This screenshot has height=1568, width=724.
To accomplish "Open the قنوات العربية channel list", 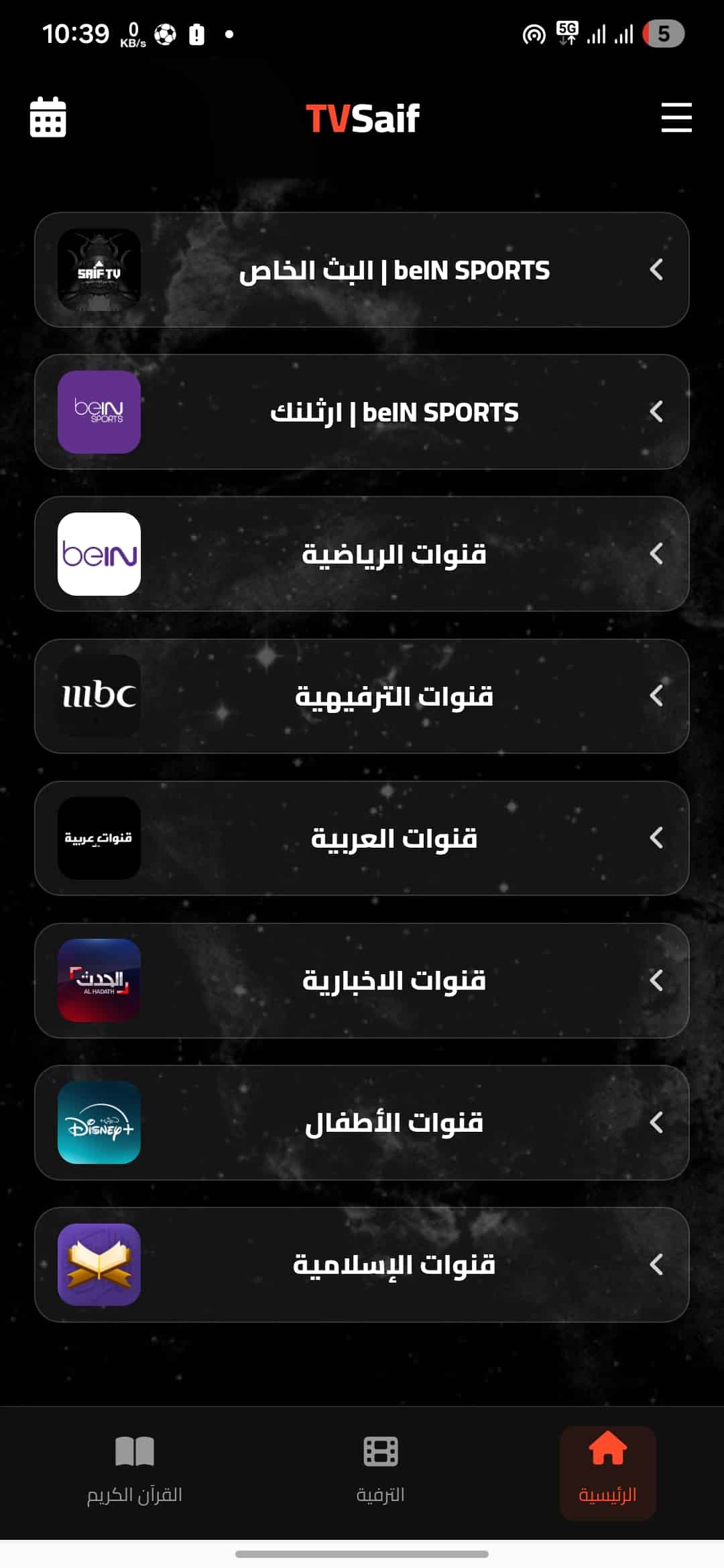I will pyautogui.click(x=362, y=838).
